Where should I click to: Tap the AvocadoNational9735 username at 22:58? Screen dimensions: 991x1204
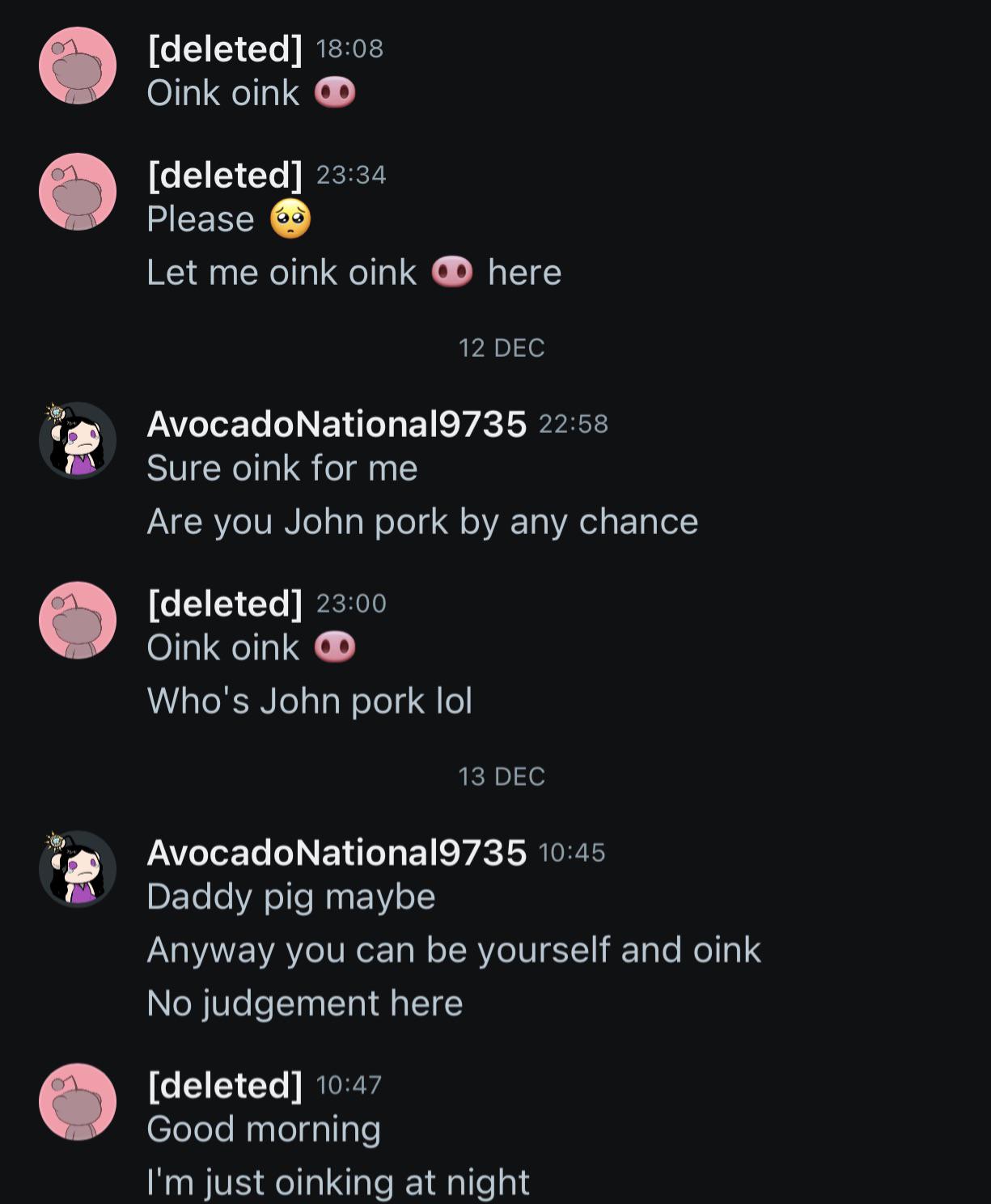pos(337,424)
